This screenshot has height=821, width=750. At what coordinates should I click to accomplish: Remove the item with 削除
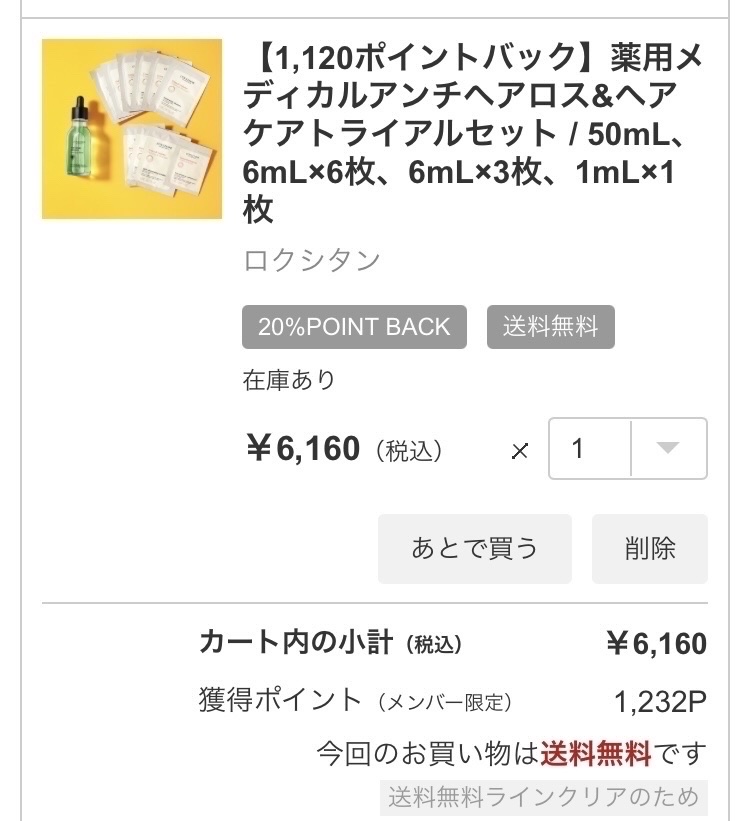click(x=649, y=548)
